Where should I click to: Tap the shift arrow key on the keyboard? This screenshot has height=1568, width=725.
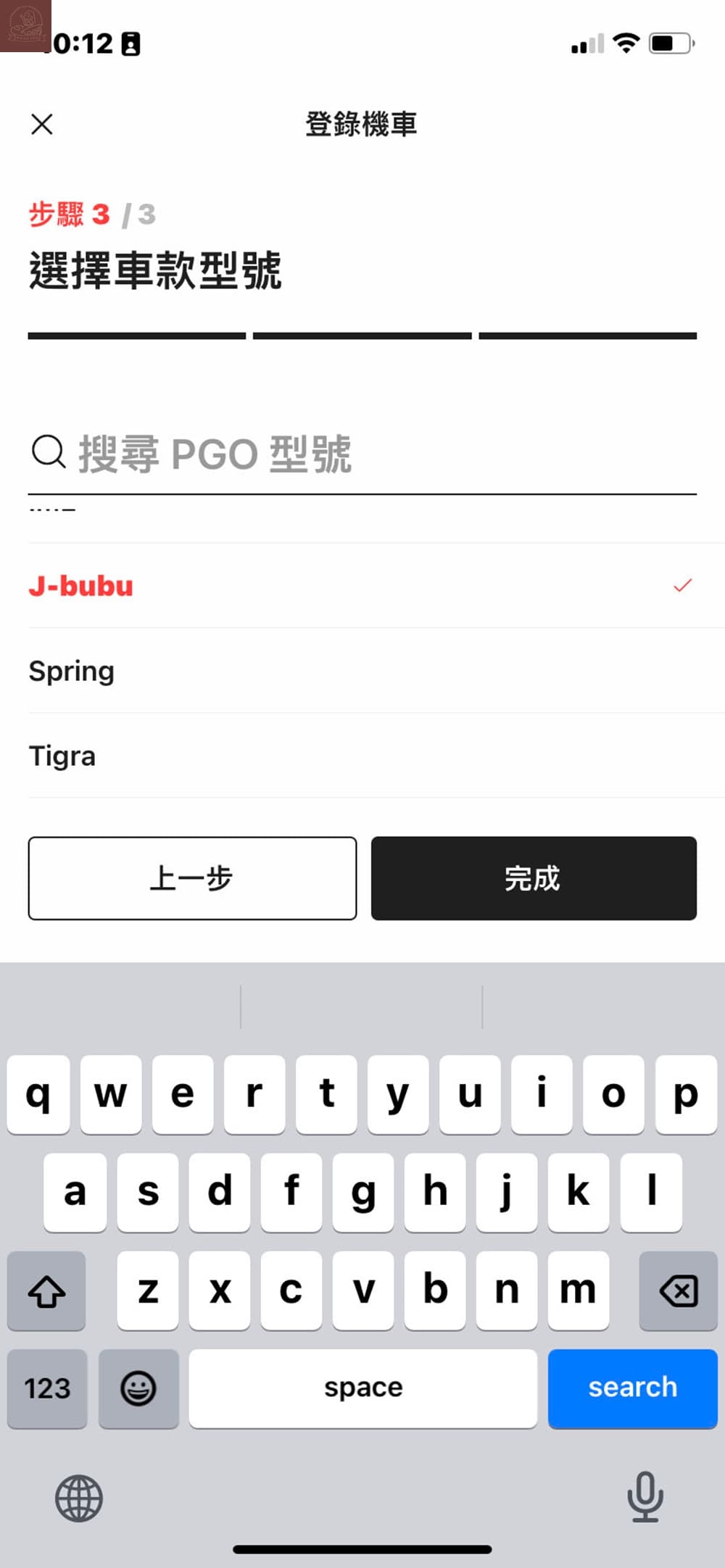click(x=46, y=1290)
